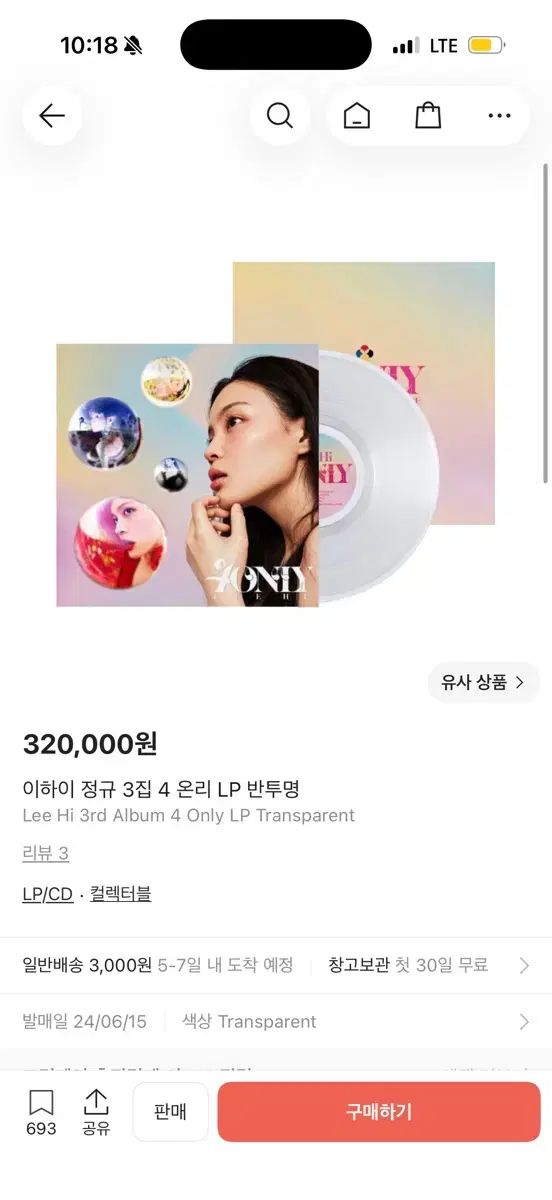Open the LP/CD category link
Viewport: 552px width, 1200px height.
[48, 894]
